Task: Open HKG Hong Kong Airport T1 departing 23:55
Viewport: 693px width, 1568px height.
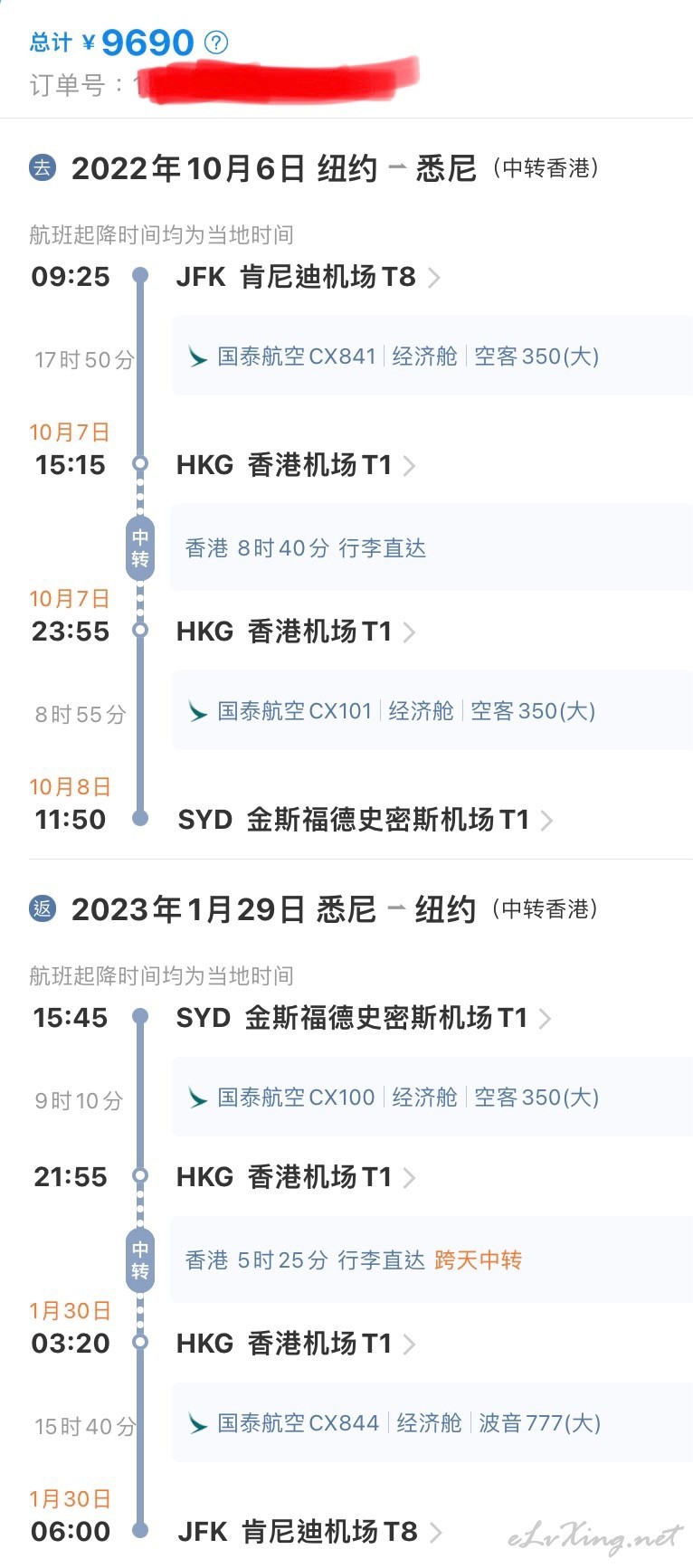Action: click(x=296, y=632)
